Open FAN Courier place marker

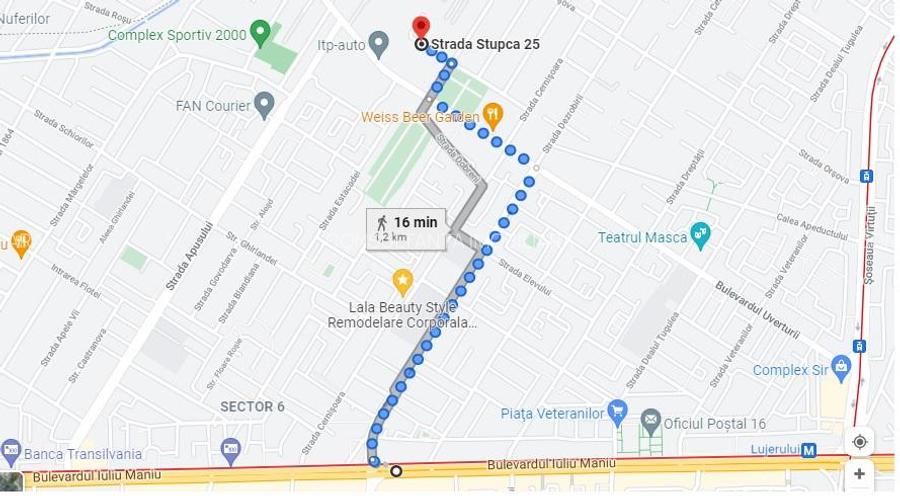click(x=264, y=104)
